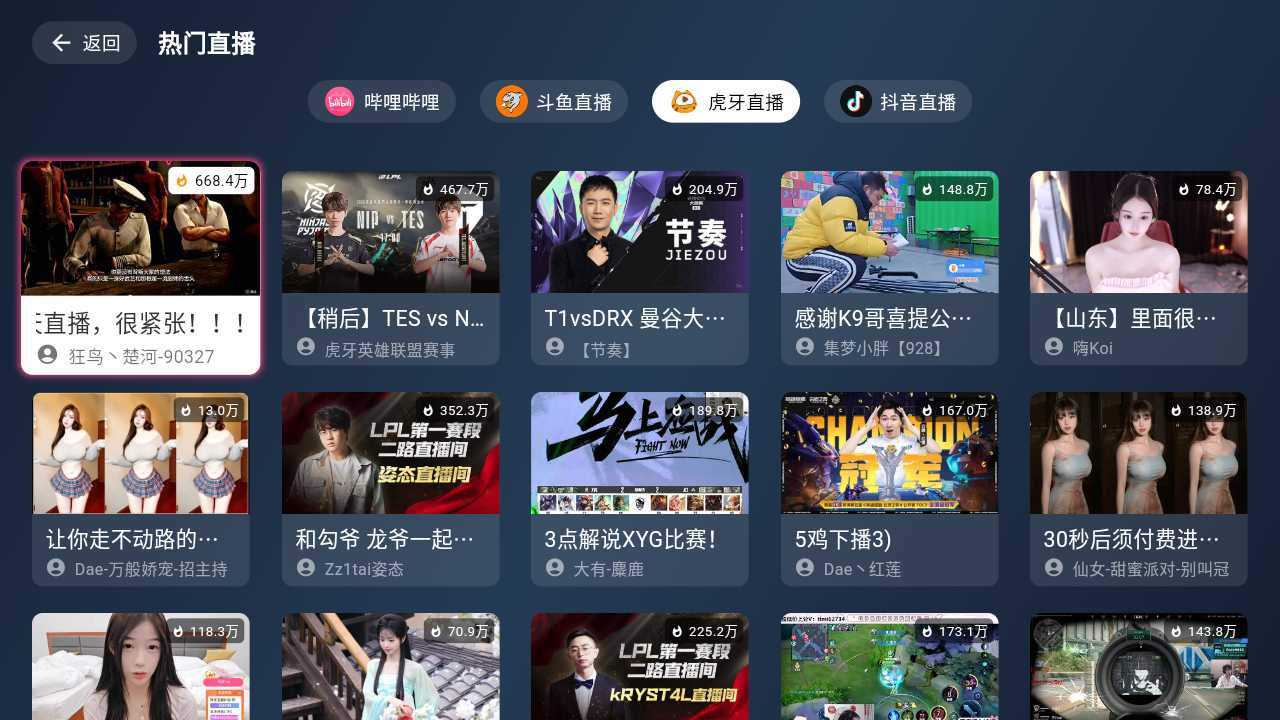Open the stream card with 173.1万 viewers
The image size is (1280, 720).
coord(889,668)
